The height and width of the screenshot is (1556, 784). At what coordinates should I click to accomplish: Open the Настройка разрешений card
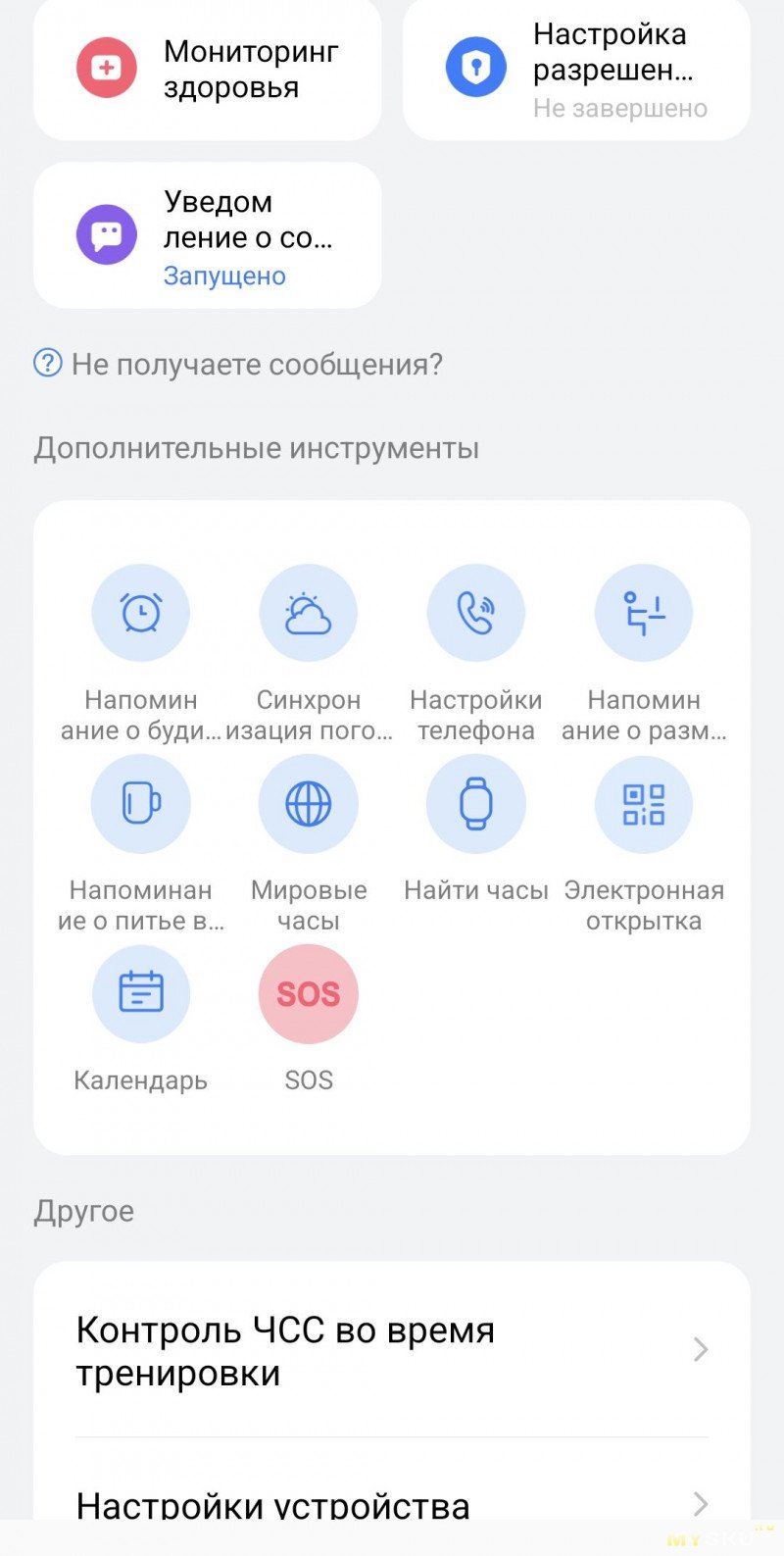coord(576,69)
